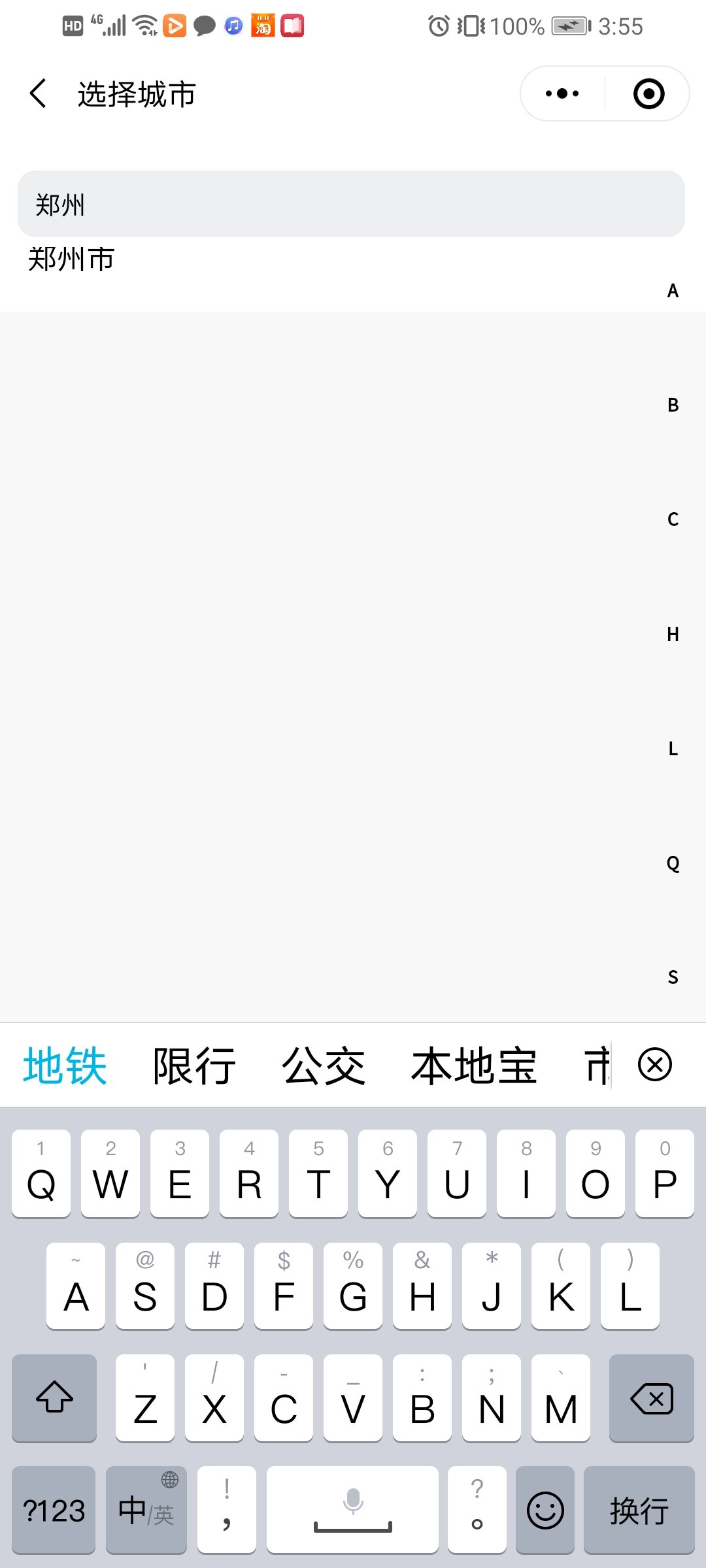The width and height of the screenshot is (706, 1568).
Task: Tap the city search field containing 郑州
Action: (x=351, y=204)
